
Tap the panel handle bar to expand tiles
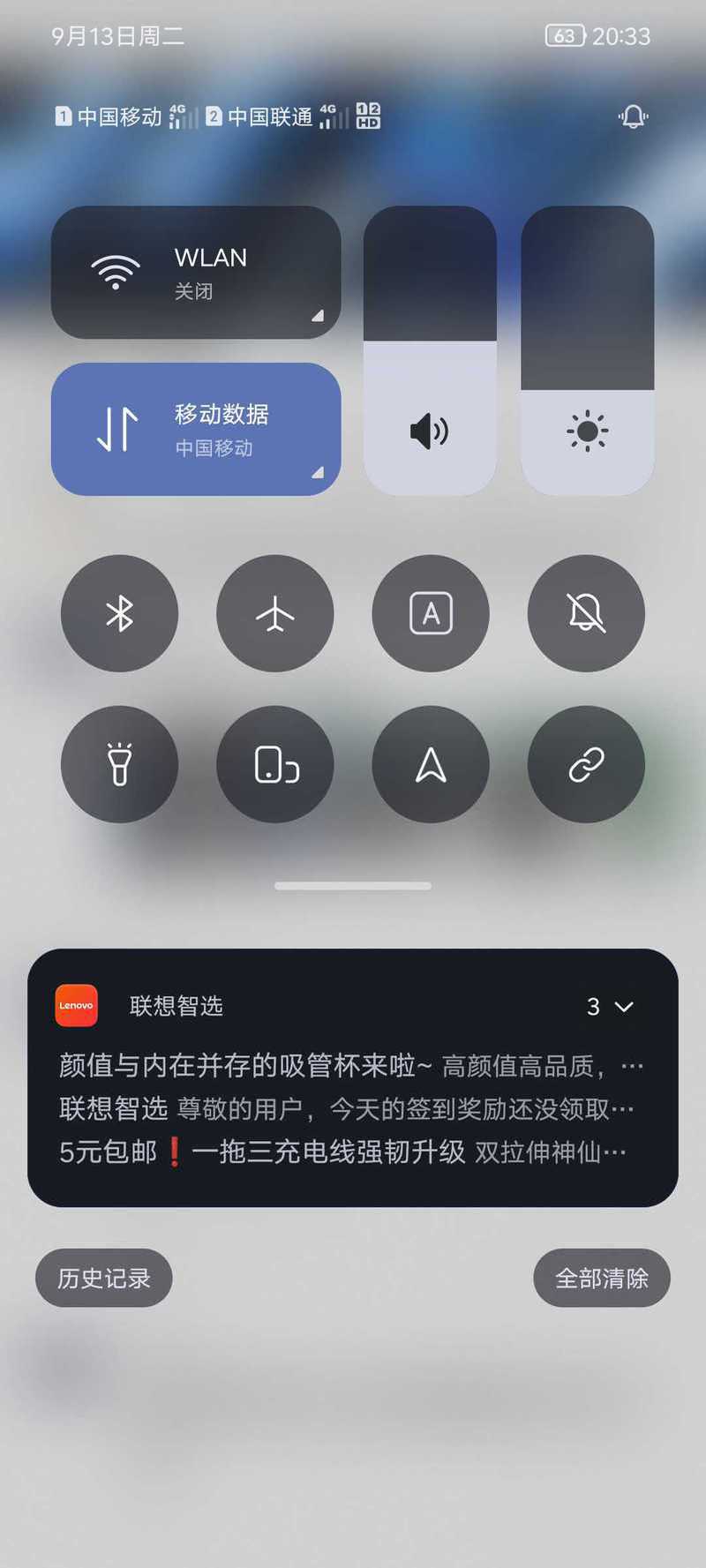tap(353, 886)
